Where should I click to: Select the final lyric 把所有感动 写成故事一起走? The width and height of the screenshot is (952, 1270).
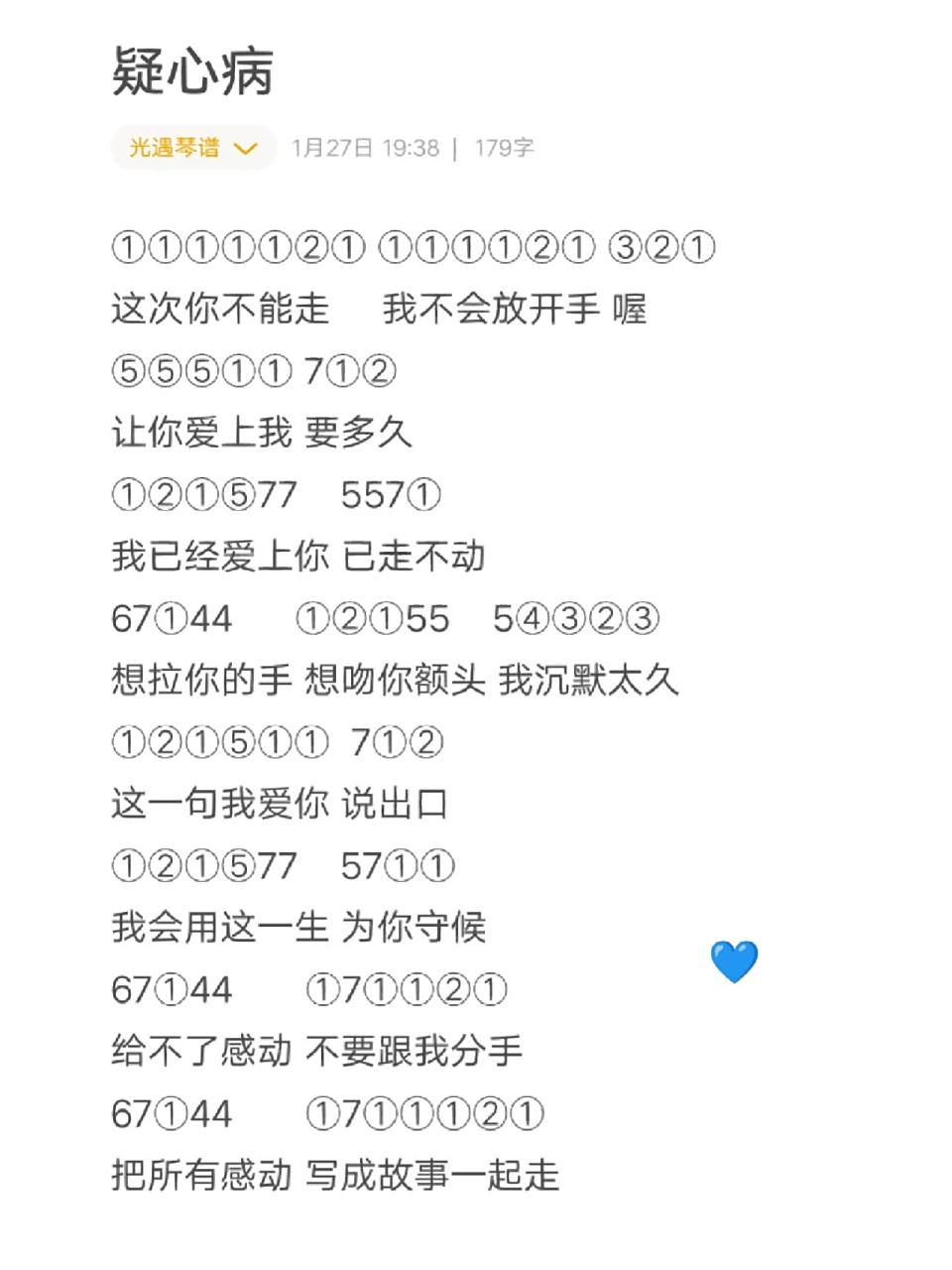pos(337,1176)
